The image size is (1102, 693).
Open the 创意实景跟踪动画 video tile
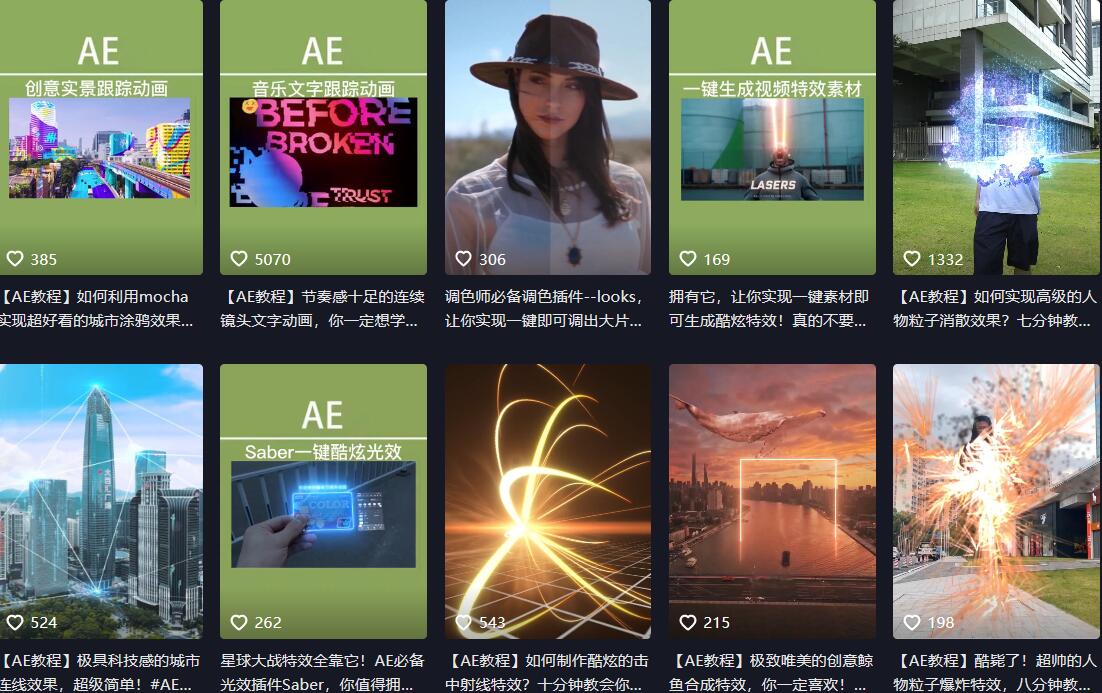pyautogui.click(x=100, y=140)
